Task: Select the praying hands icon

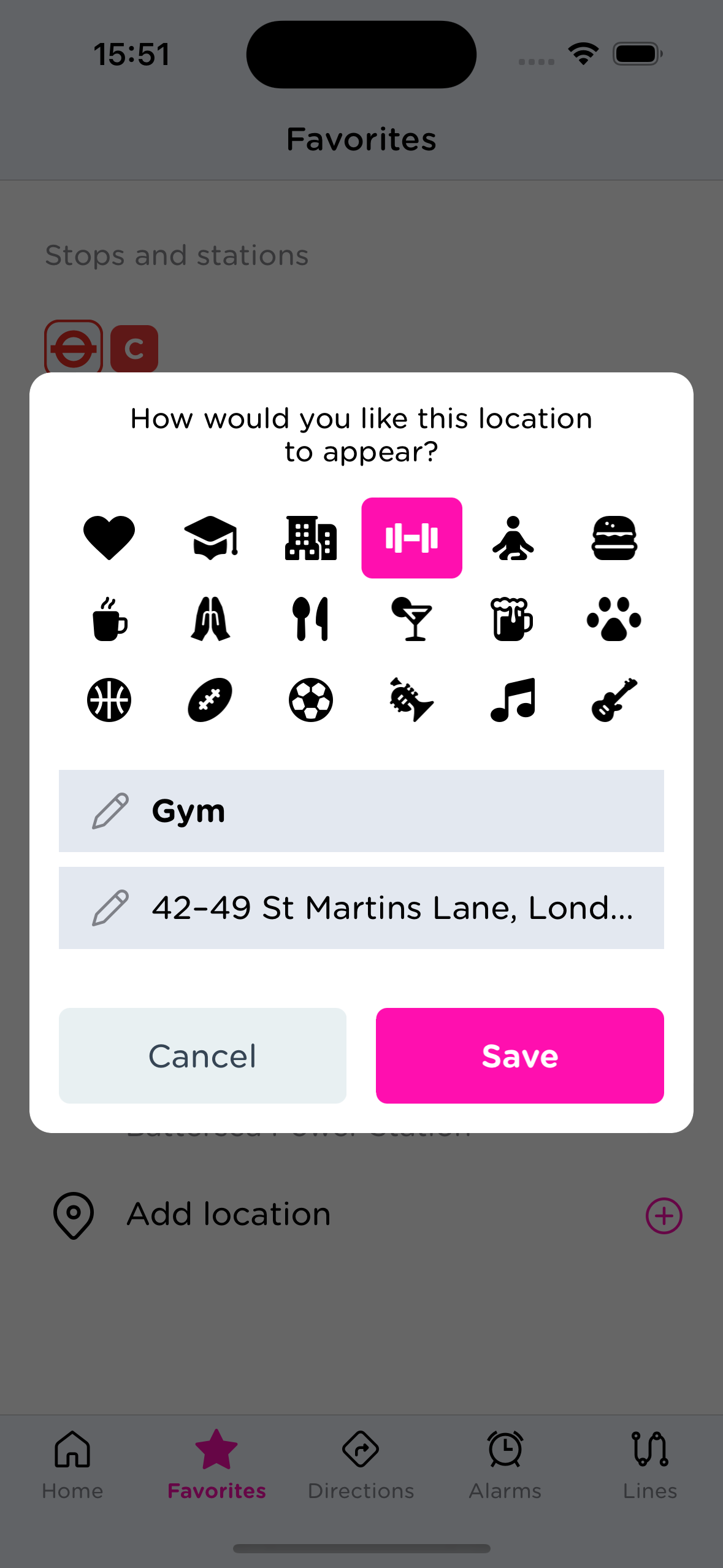Action: pyautogui.click(x=210, y=619)
